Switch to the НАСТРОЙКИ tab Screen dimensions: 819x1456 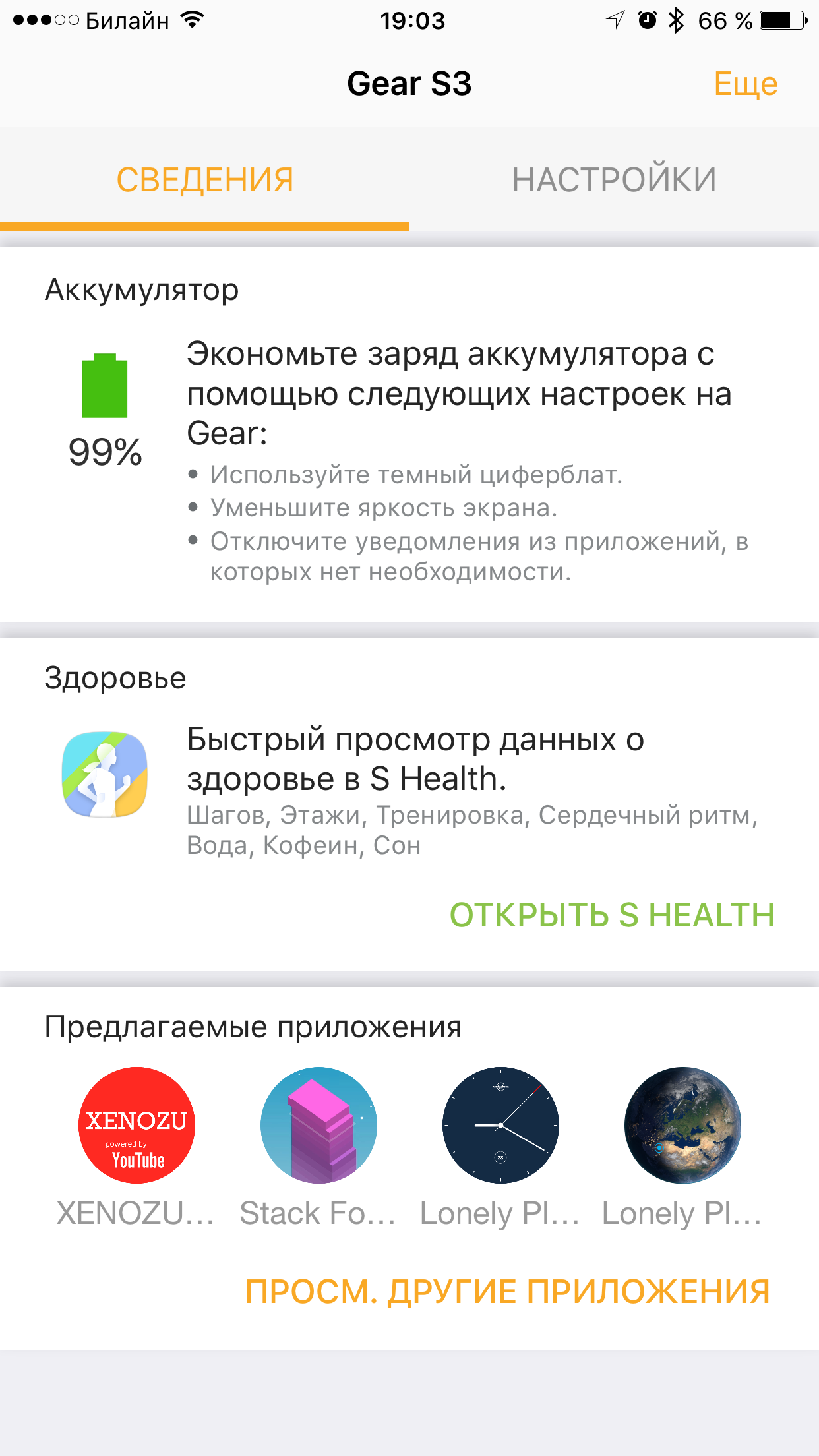614,180
